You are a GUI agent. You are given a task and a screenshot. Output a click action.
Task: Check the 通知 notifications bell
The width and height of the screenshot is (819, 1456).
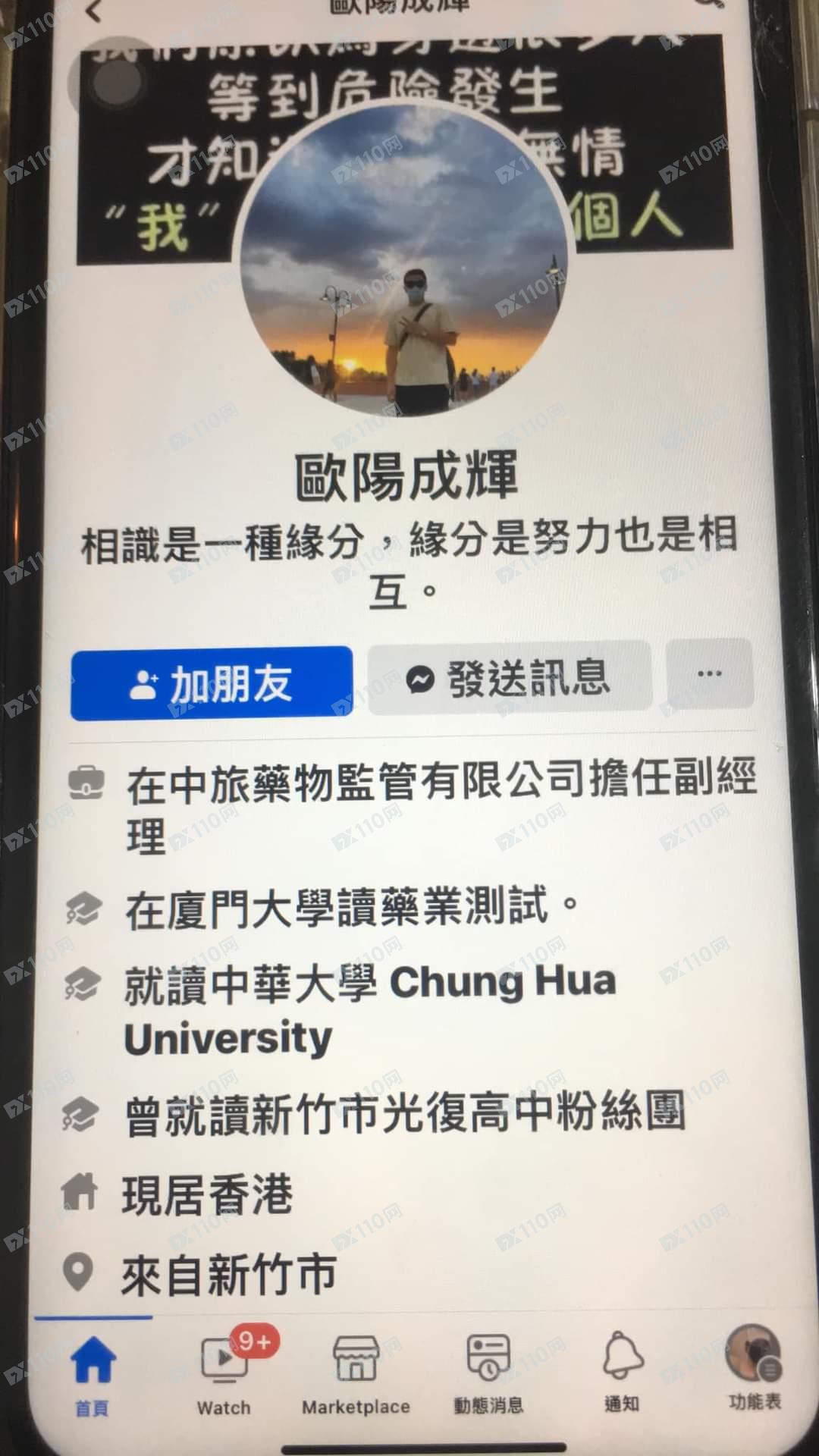622,1372
